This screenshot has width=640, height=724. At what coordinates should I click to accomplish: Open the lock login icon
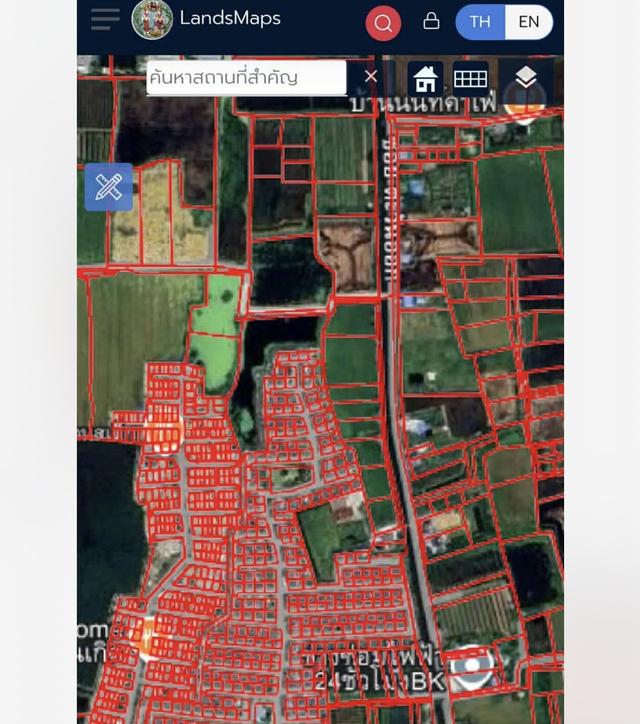[431, 21]
